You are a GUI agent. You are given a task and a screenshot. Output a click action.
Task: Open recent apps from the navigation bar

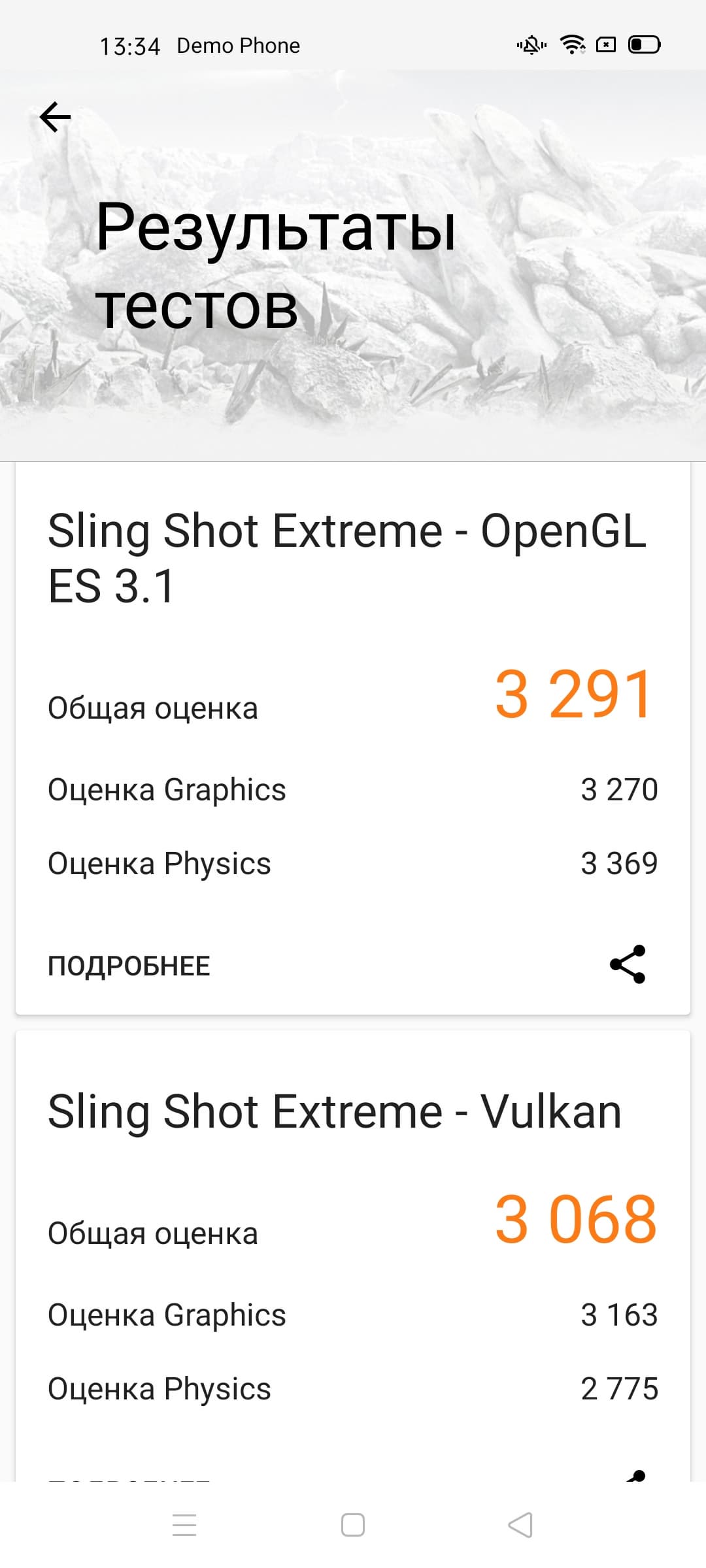tap(184, 1525)
